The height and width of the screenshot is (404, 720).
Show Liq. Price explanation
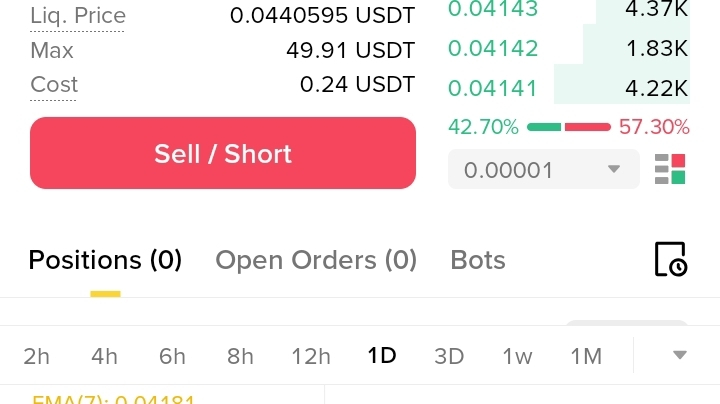pyautogui.click(x=78, y=15)
